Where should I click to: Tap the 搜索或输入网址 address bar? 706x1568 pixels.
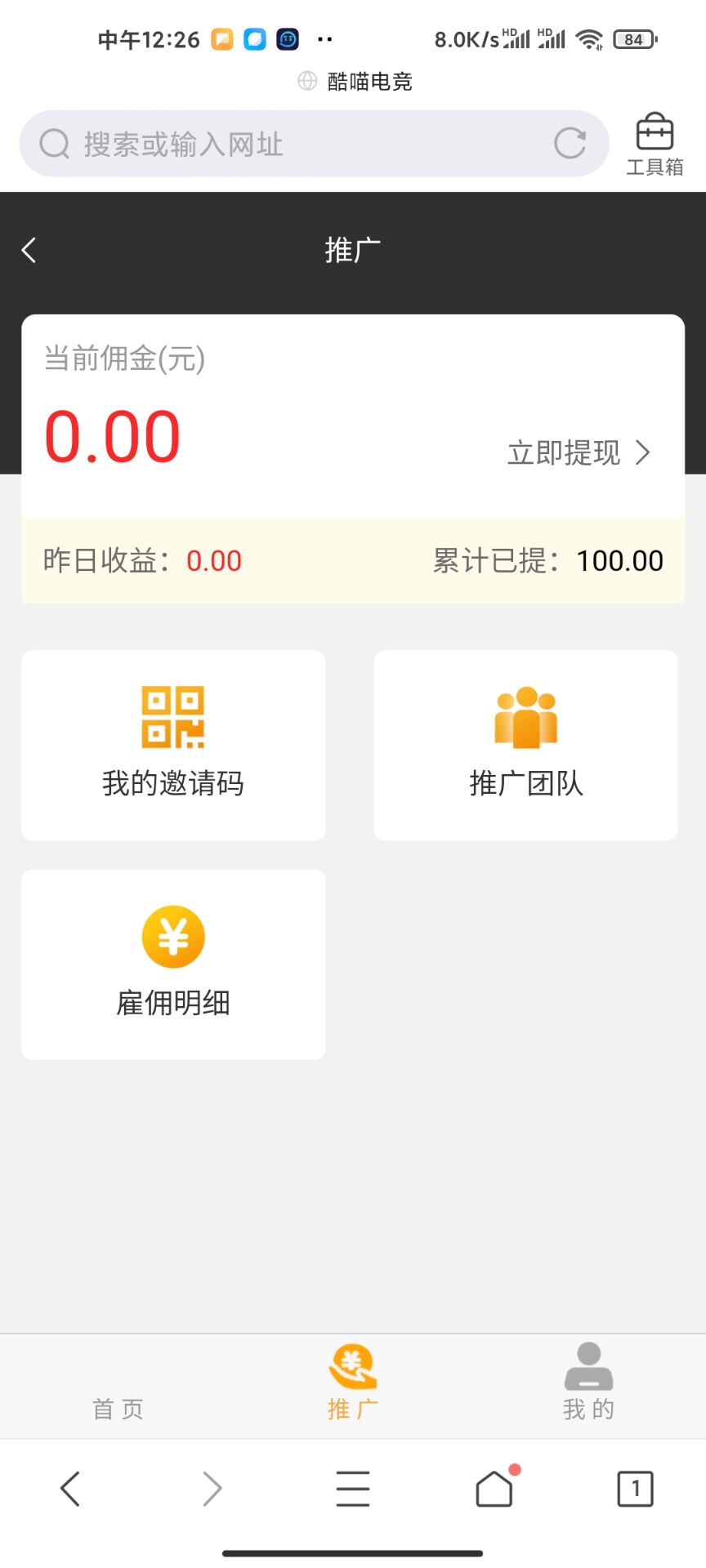(x=294, y=145)
